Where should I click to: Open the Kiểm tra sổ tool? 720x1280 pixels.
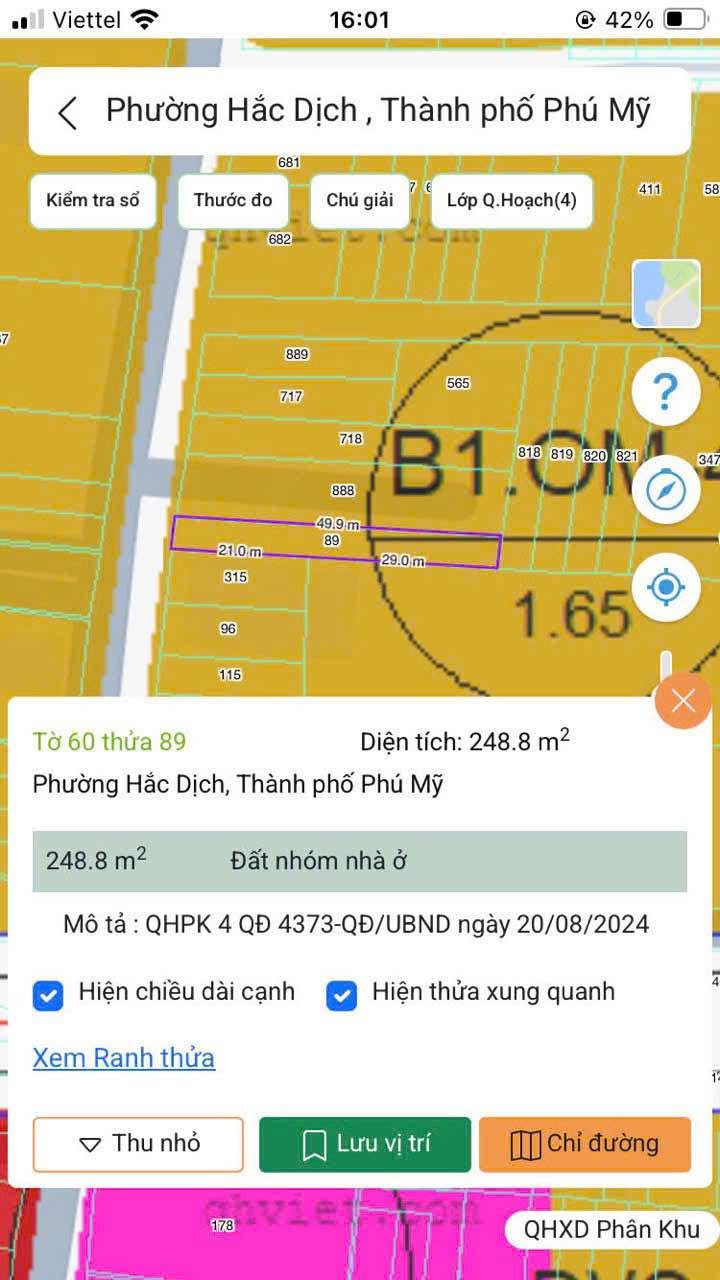point(93,201)
